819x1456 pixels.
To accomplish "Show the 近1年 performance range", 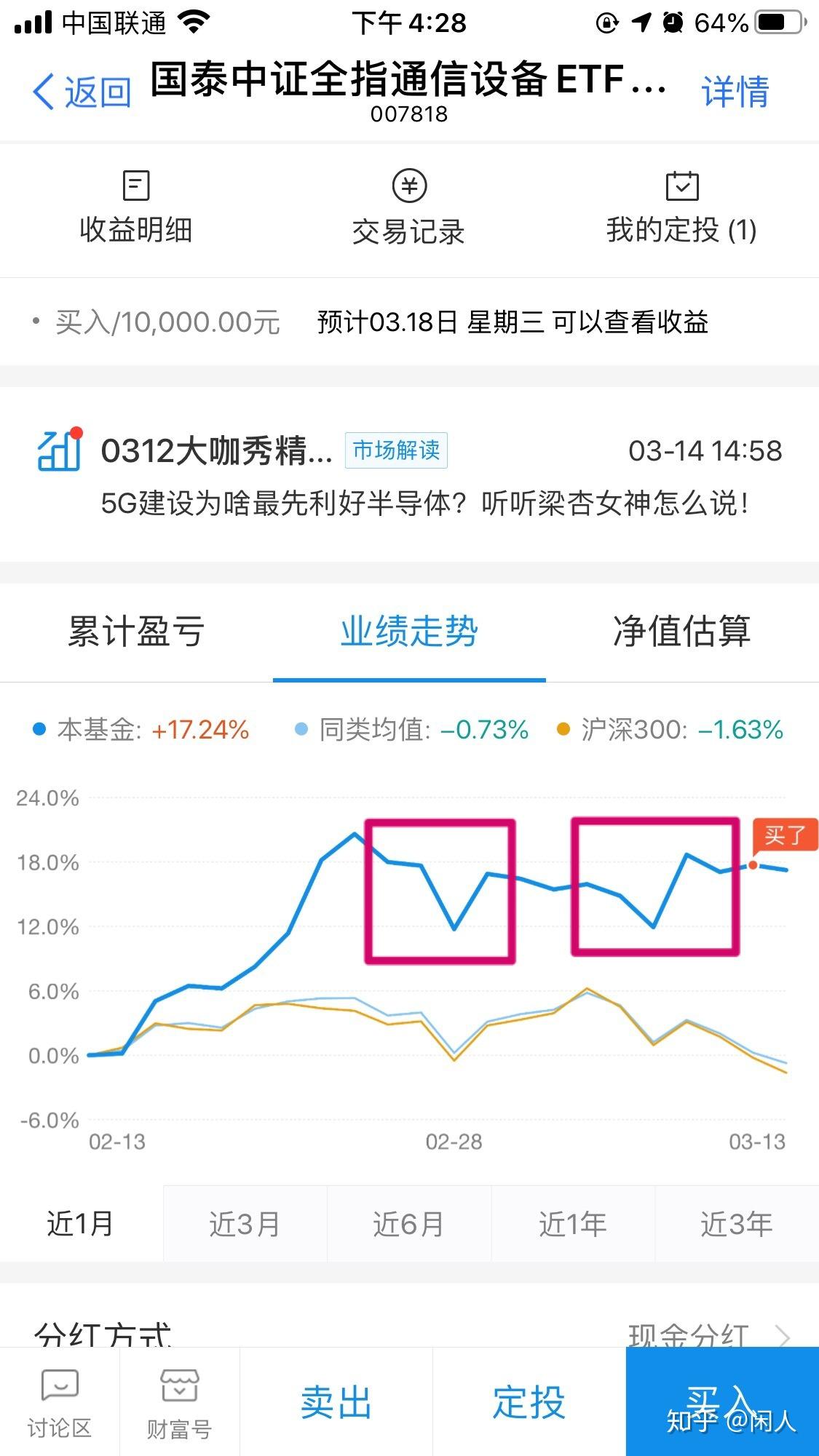I will [x=573, y=1224].
